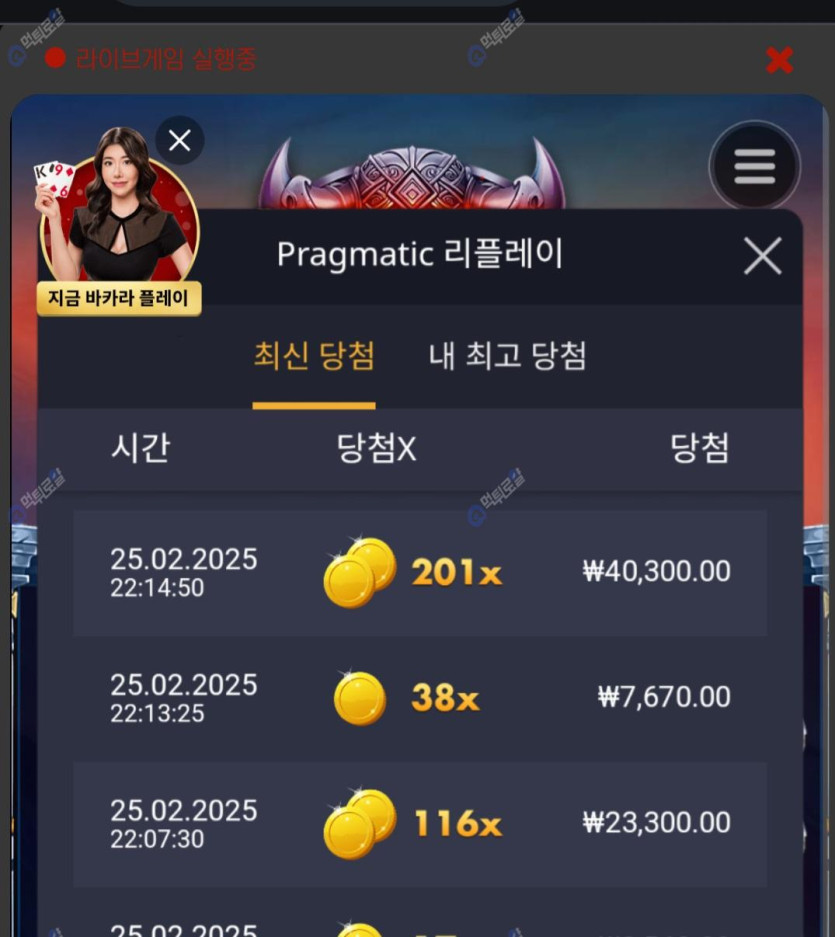Open the hamburger menu

(754, 167)
